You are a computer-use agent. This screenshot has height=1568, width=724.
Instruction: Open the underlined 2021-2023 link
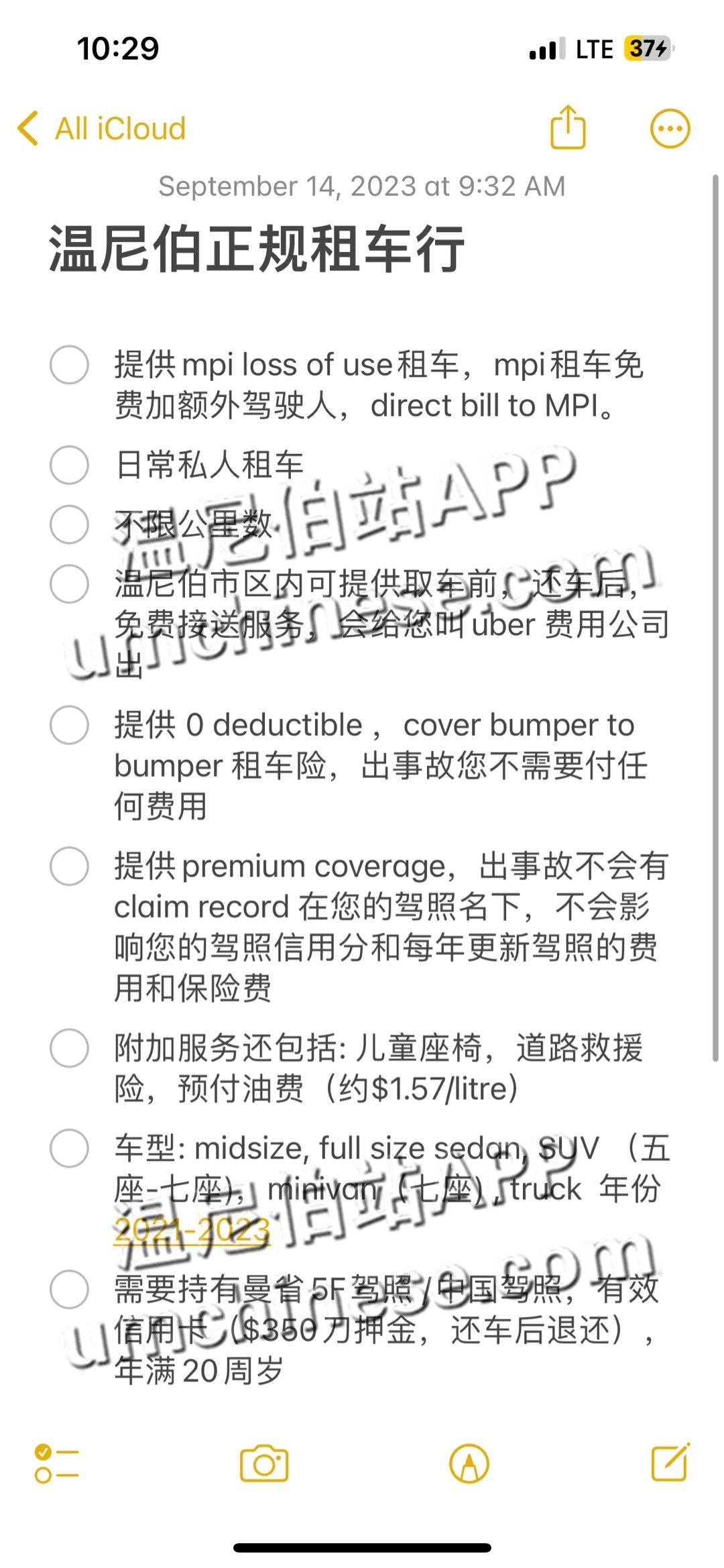click(x=192, y=1230)
